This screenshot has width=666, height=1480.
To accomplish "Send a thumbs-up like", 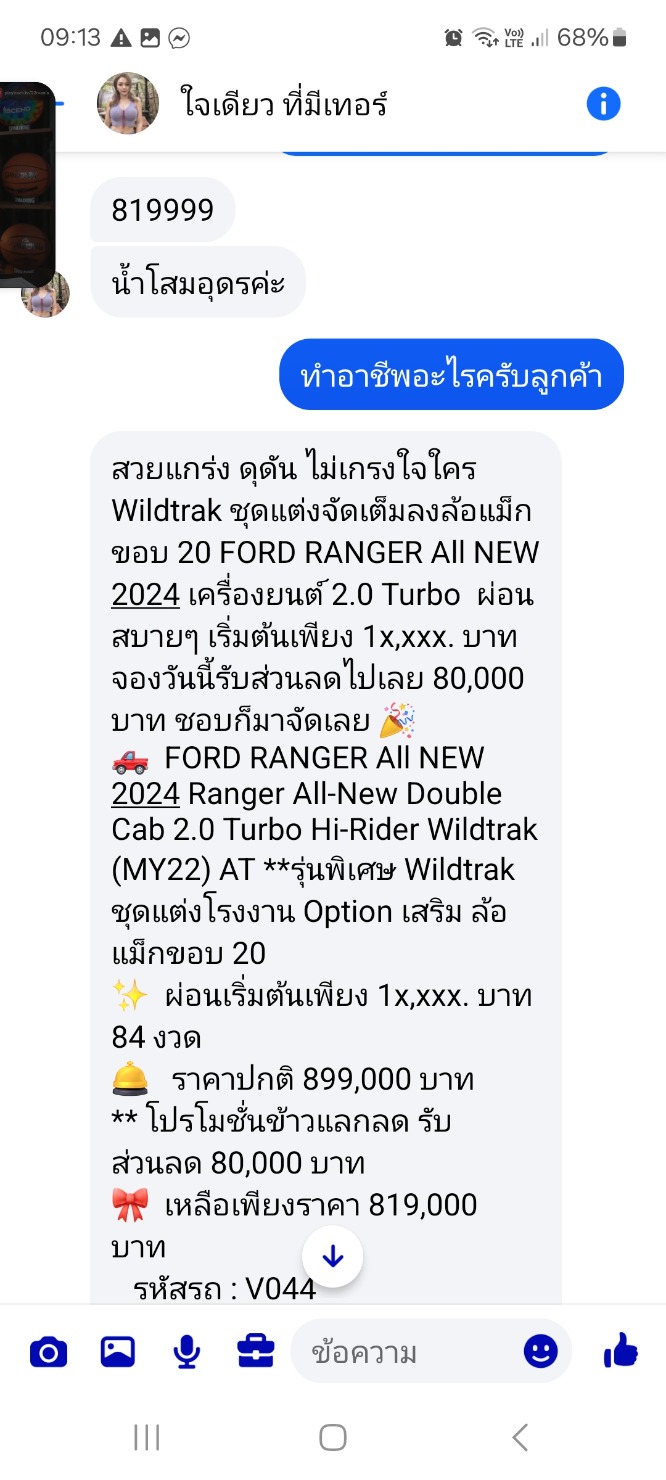I will (620, 1351).
